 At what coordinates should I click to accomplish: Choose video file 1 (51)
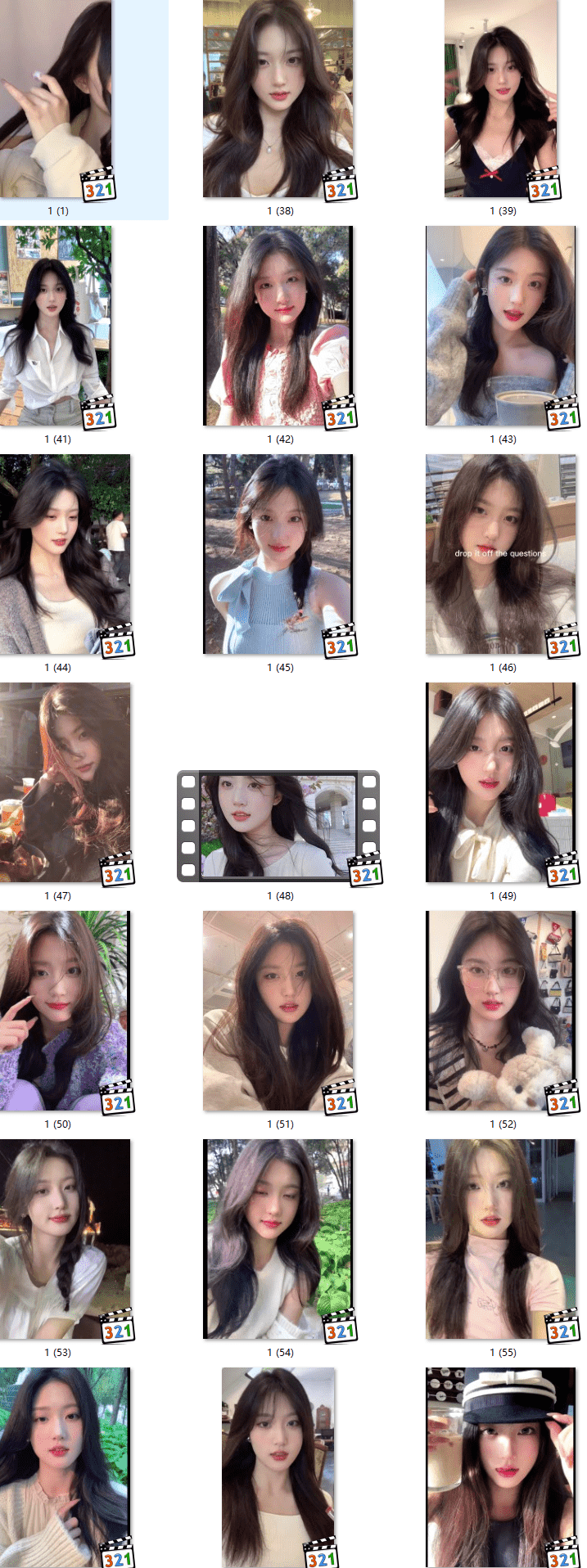coord(278,1011)
